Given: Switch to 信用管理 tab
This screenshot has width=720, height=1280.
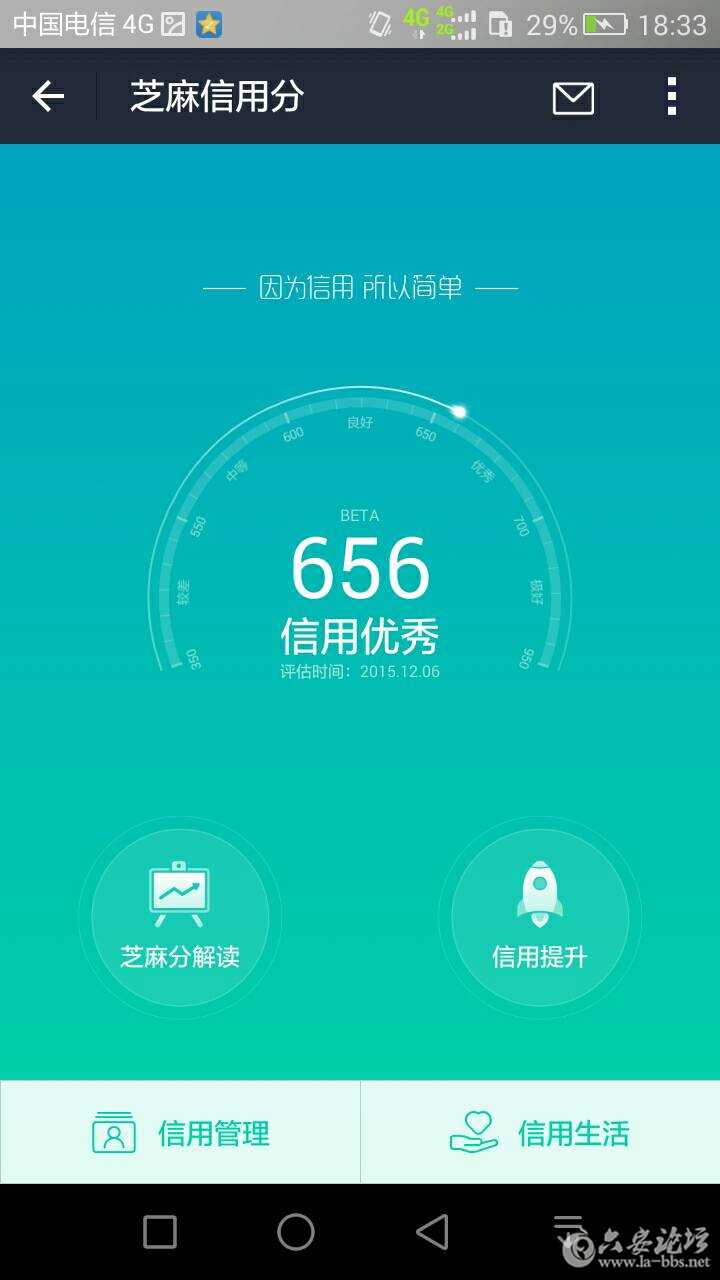Looking at the screenshot, I should 180,1133.
